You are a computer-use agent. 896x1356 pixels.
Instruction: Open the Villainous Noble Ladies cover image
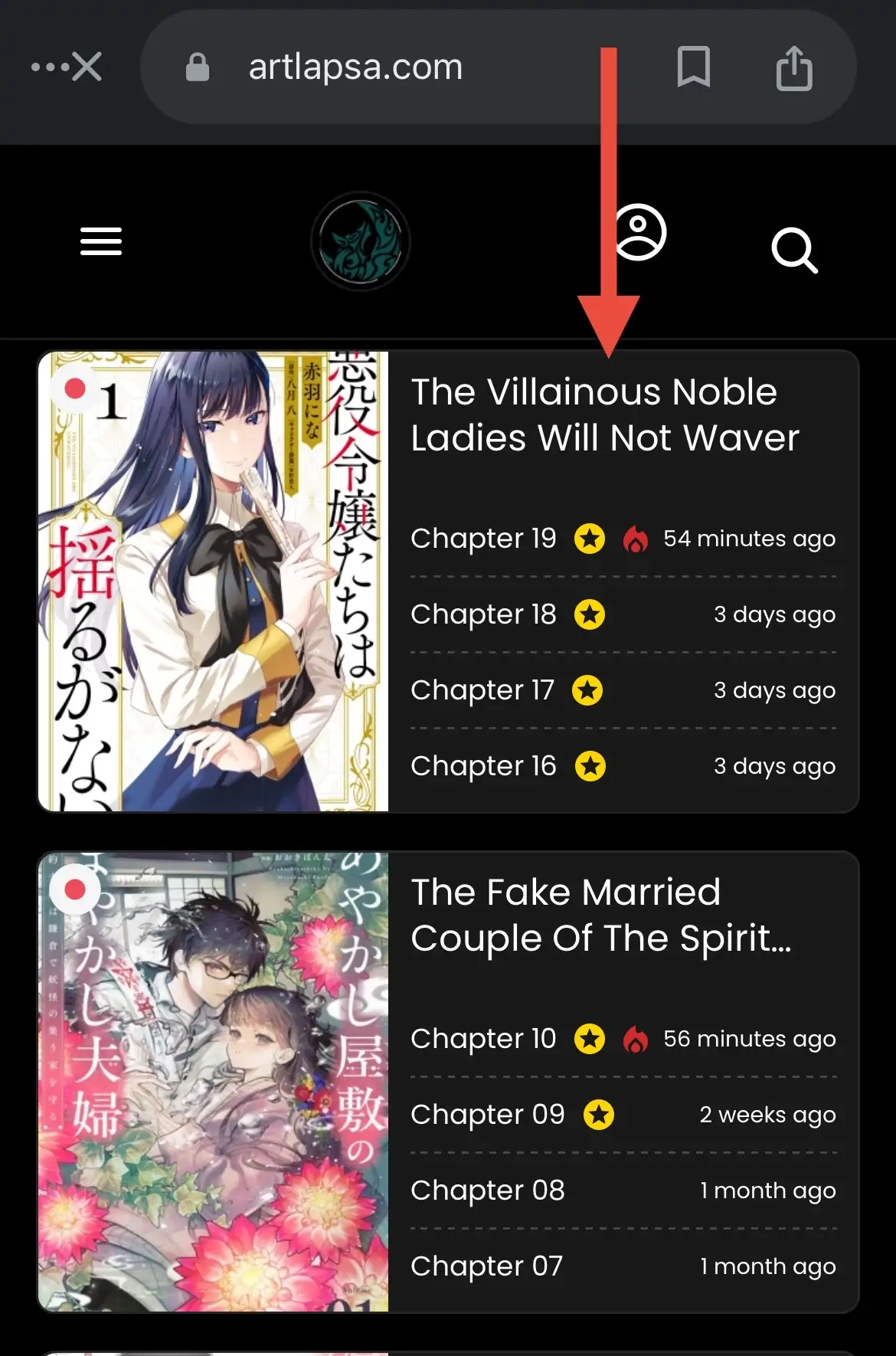click(214, 581)
